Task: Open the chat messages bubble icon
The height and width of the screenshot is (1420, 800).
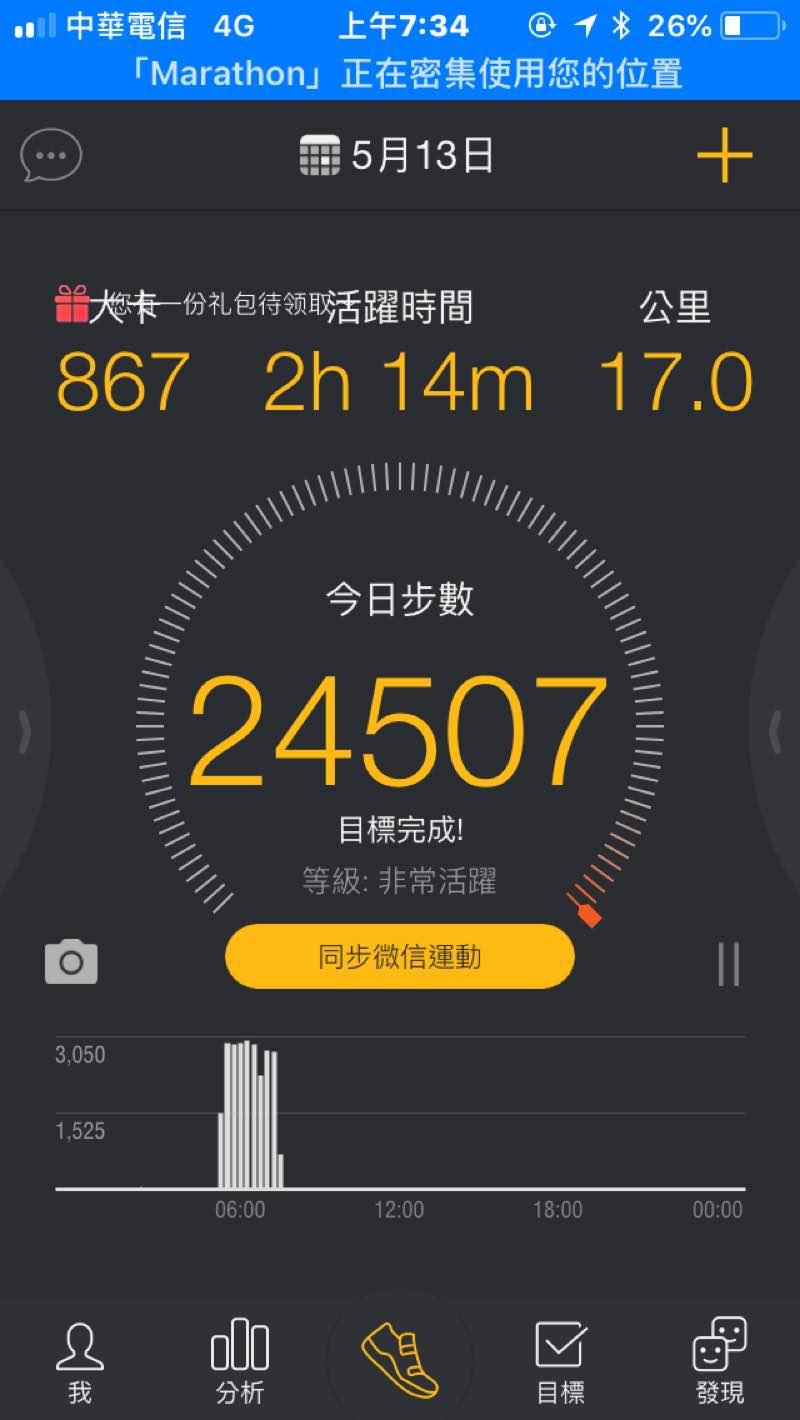Action: click(50, 157)
